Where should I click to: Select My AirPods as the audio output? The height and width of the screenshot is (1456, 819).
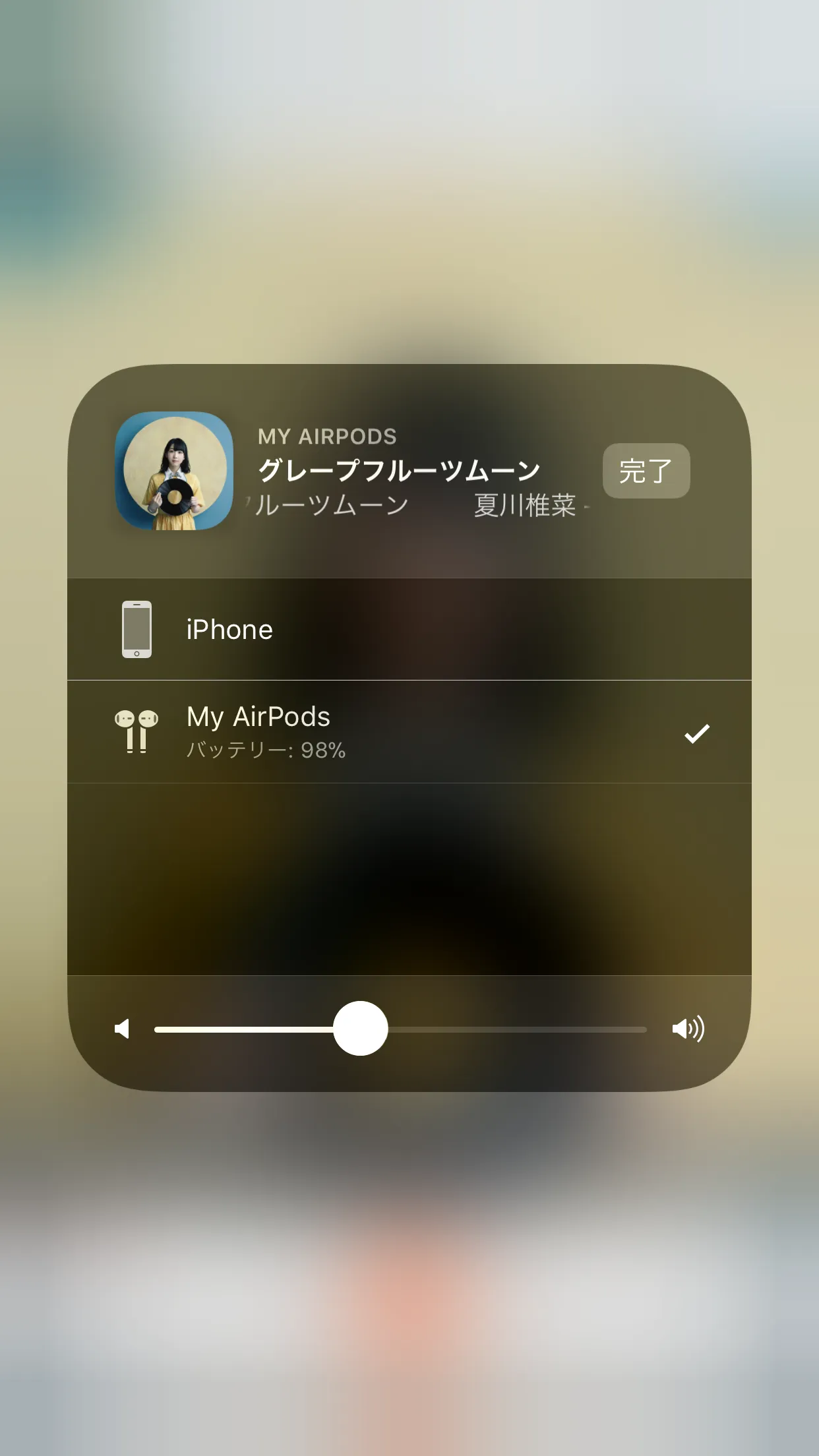pos(409,732)
